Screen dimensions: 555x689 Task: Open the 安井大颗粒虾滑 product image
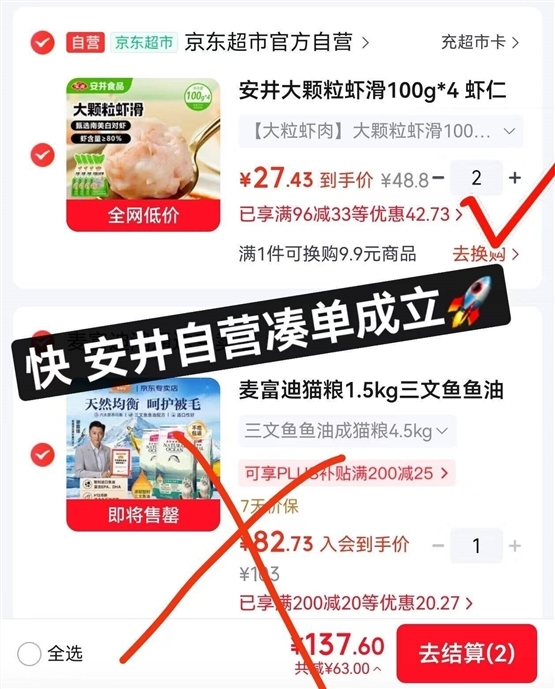(143, 155)
